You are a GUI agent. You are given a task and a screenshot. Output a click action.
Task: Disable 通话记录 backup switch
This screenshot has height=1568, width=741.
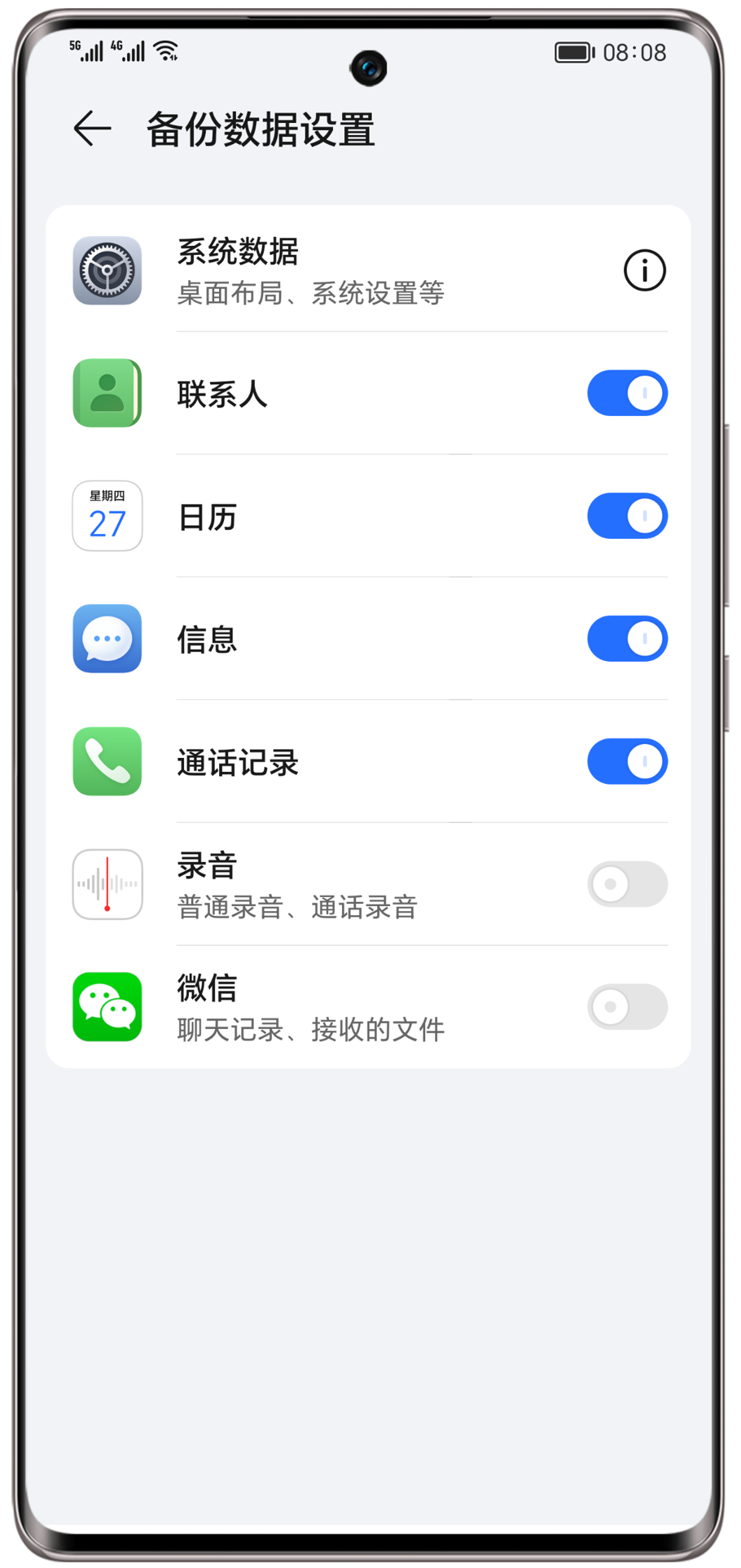(x=627, y=762)
